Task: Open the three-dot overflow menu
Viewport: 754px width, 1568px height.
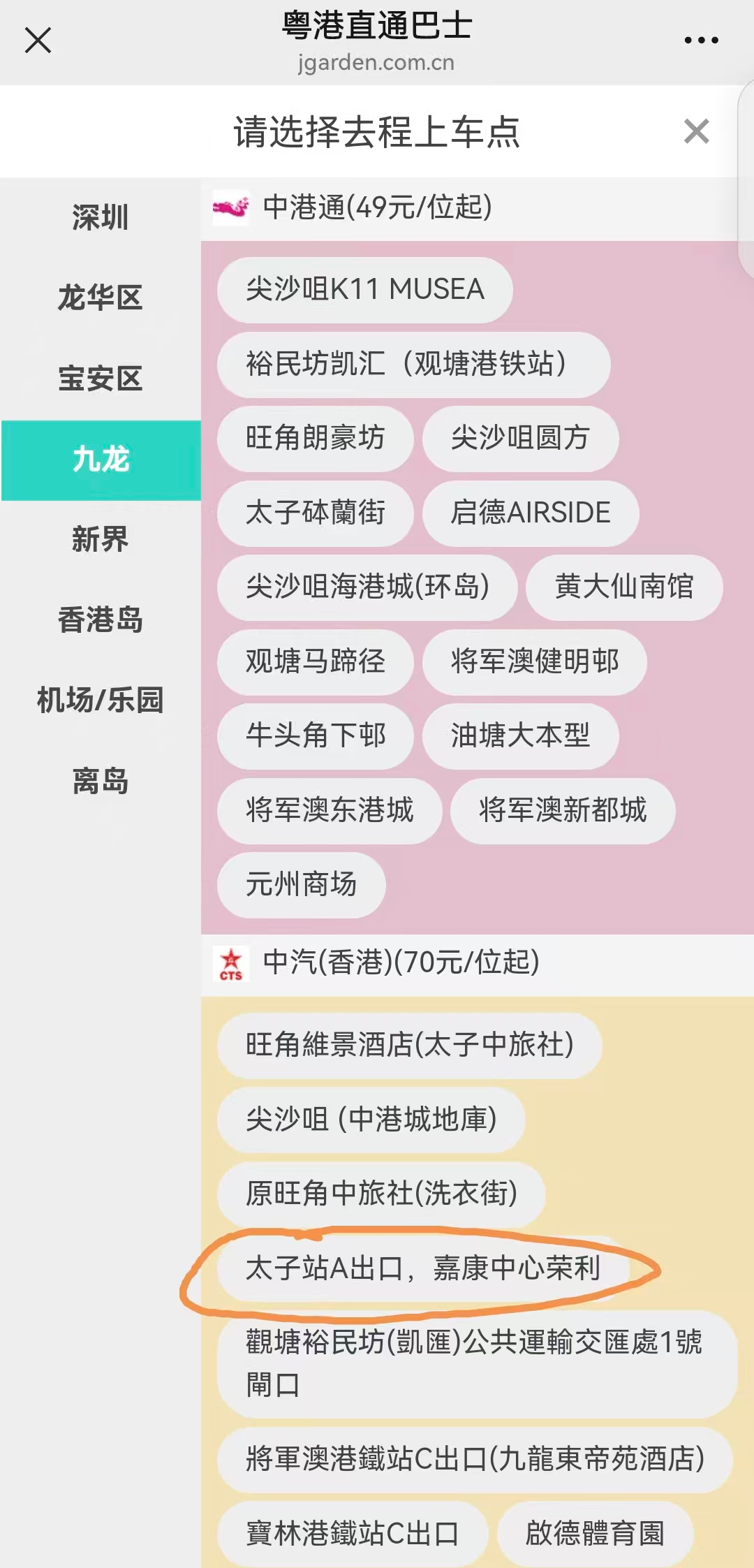Action: (701, 41)
